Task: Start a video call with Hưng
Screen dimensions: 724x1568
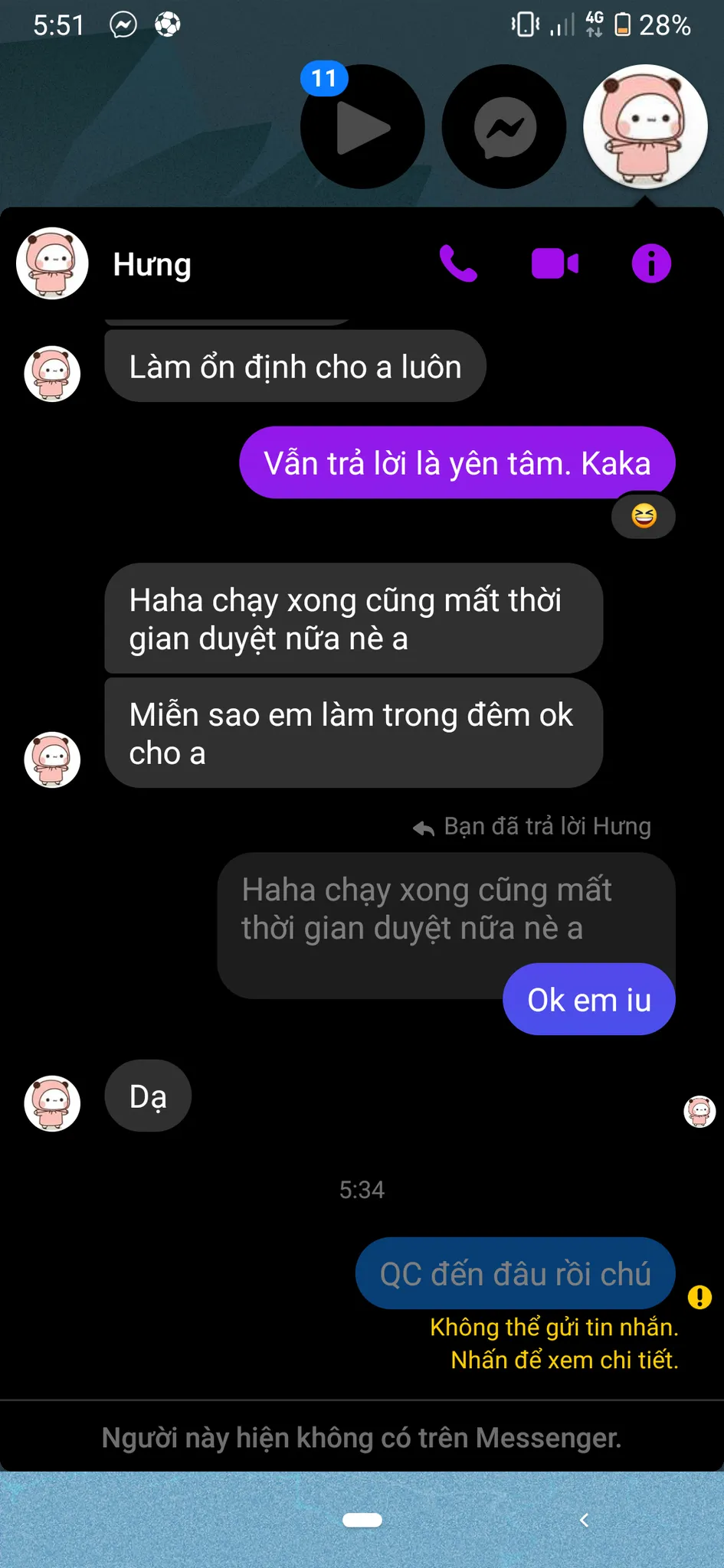Action: click(x=555, y=264)
